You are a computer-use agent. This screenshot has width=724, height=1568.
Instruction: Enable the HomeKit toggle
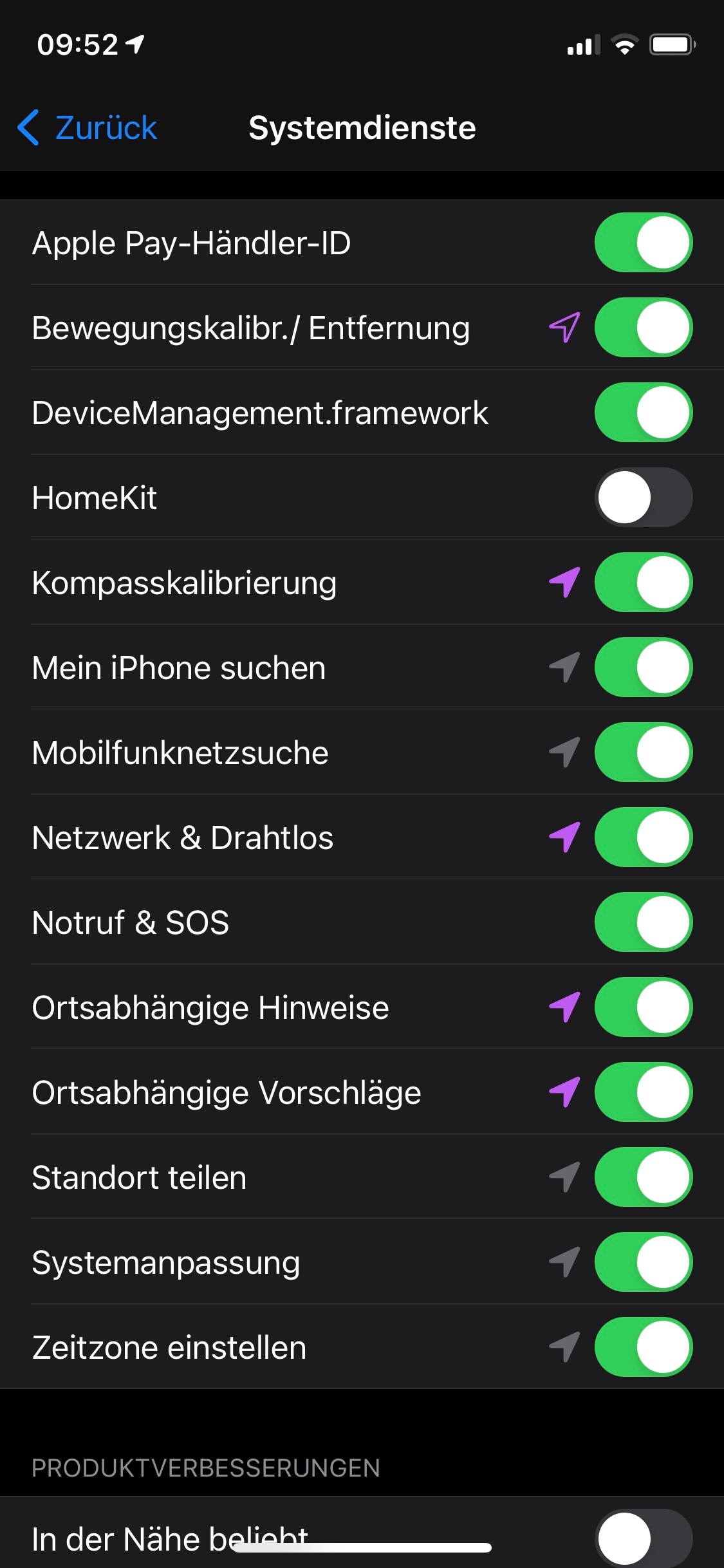(643, 498)
